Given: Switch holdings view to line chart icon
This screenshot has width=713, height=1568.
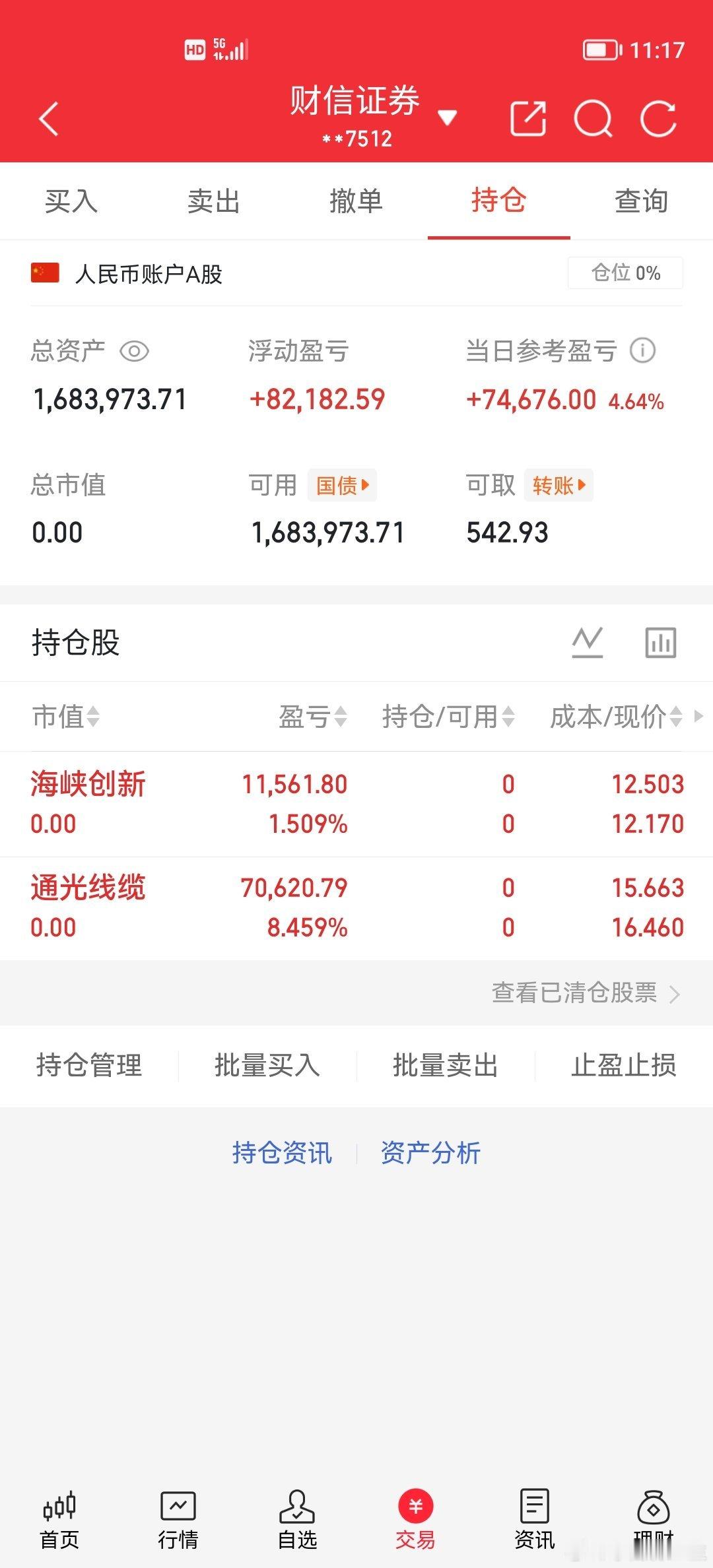Looking at the screenshot, I should (x=587, y=641).
